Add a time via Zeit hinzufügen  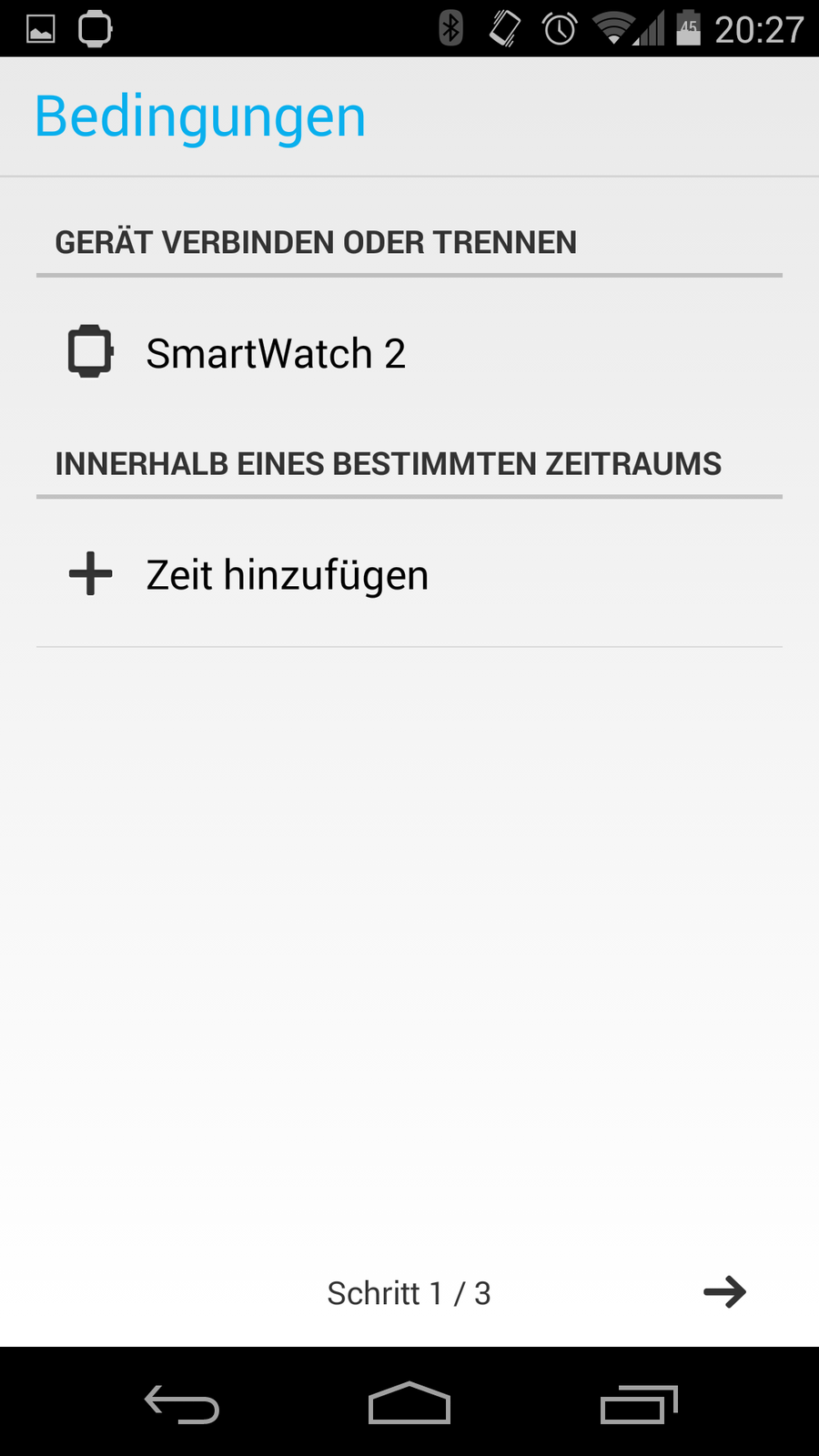(x=286, y=575)
